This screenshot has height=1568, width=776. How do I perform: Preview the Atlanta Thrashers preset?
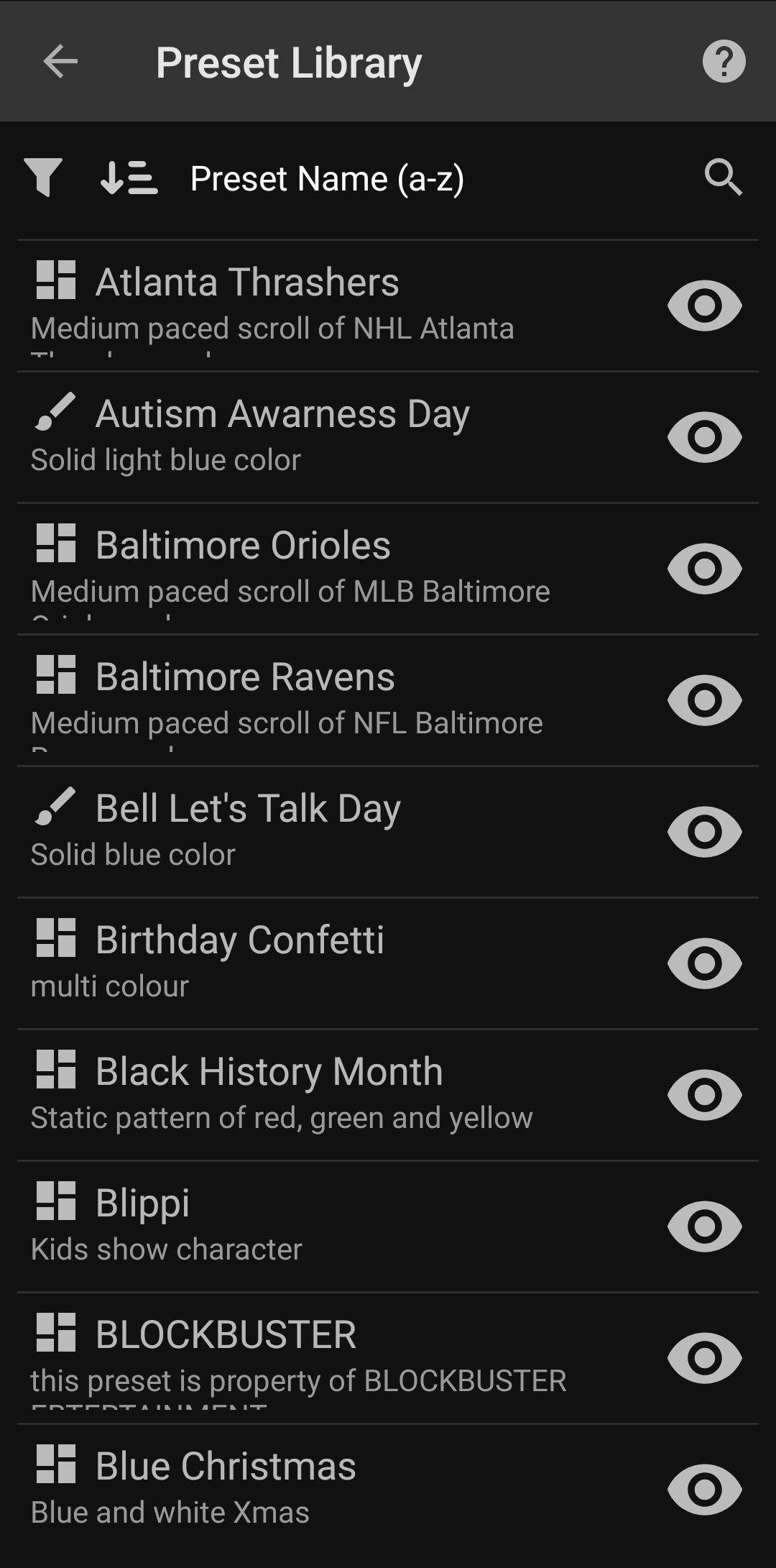pyautogui.click(x=704, y=306)
